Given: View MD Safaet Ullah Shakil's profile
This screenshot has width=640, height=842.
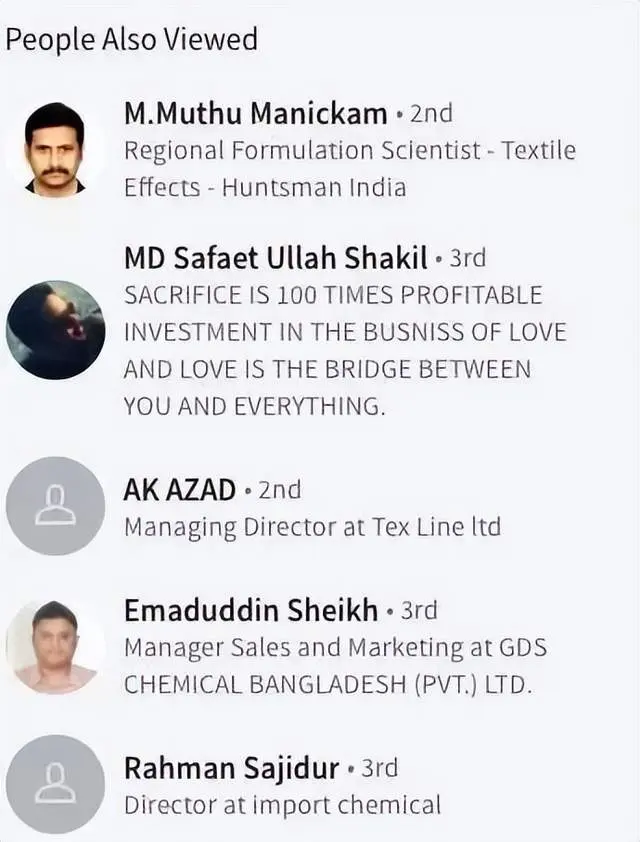Looking at the screenshot, I should coord(275,258).
